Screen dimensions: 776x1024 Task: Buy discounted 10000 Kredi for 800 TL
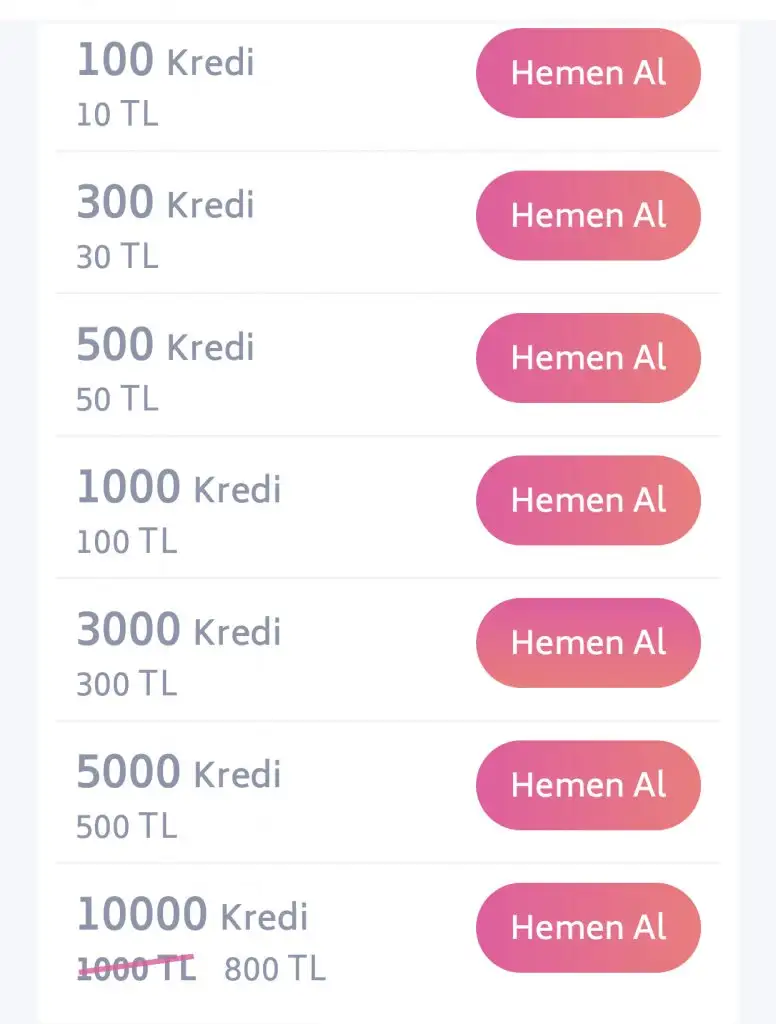pos(588,928)
